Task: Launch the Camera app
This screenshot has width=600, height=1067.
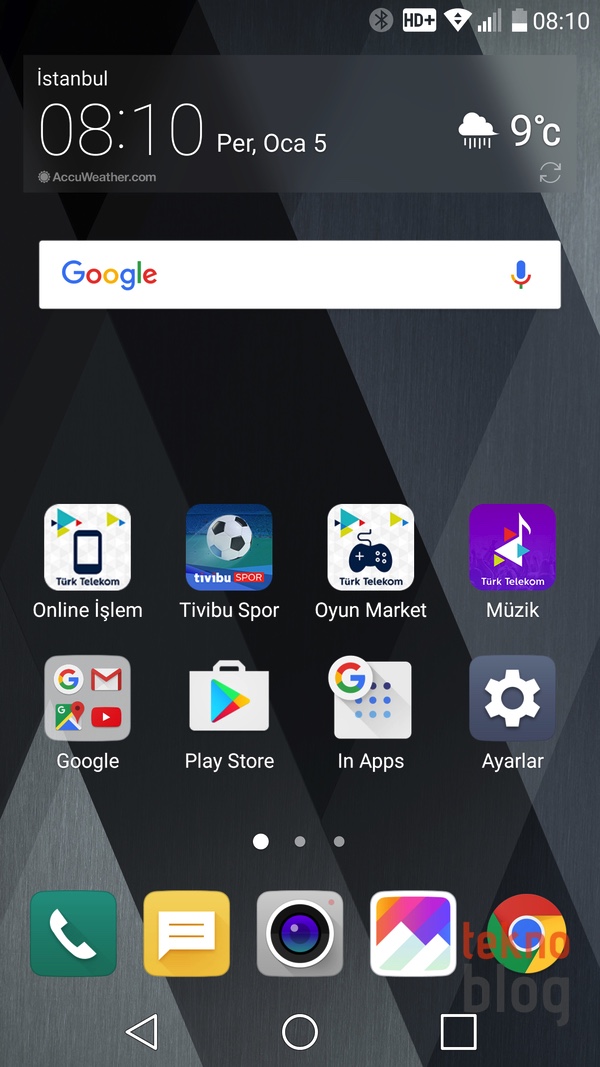Action: (x=299, y=934)
